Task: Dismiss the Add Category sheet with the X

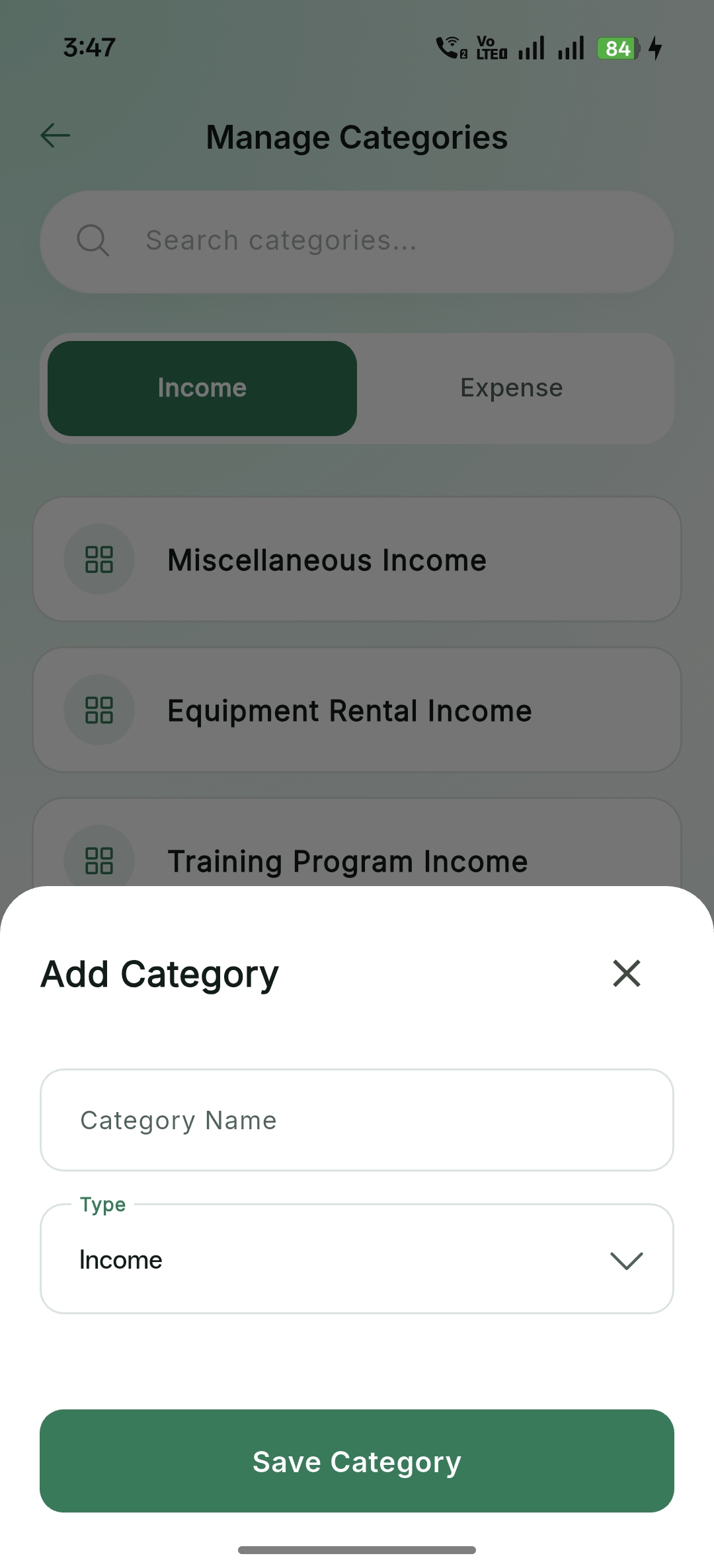Action: (625, 973)
